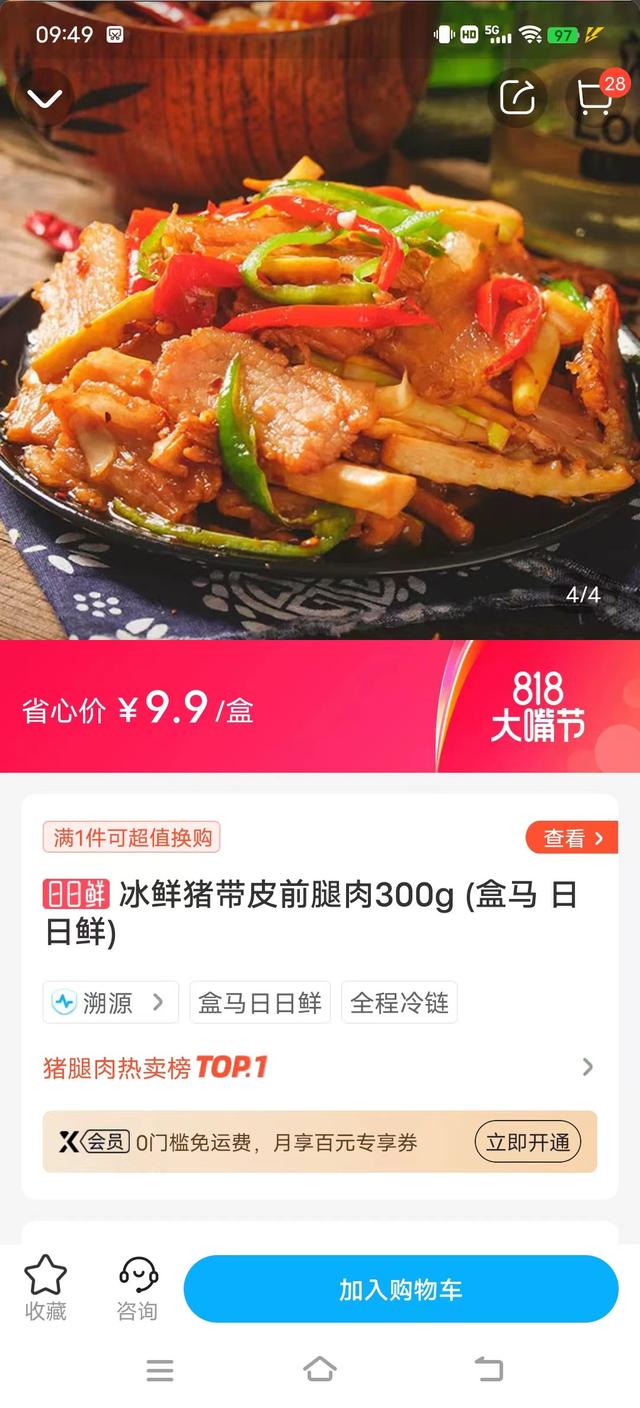
Task: Tap 立即开通 to join membership
Action: click(527, 1142)
